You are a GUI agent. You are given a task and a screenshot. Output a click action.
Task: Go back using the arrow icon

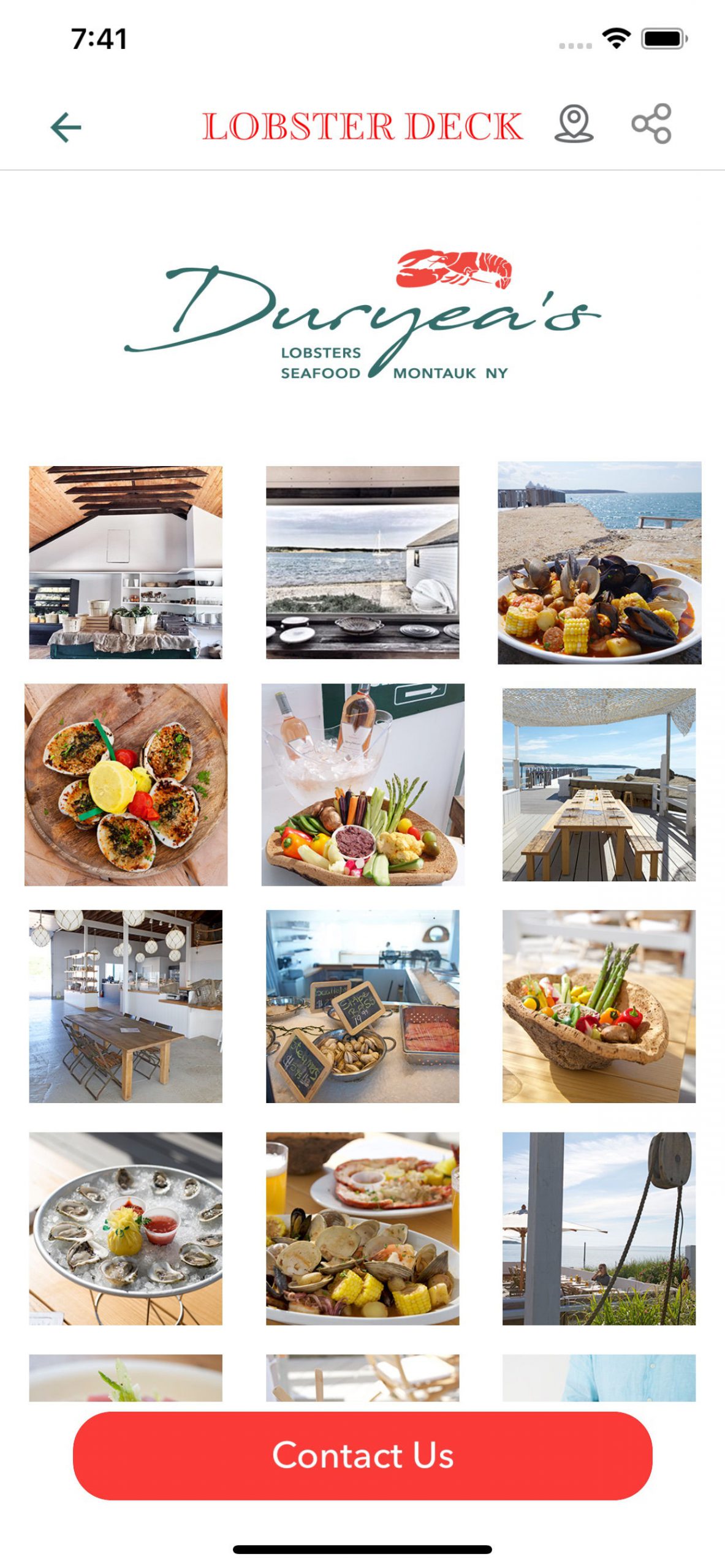(x=66, y=127)
